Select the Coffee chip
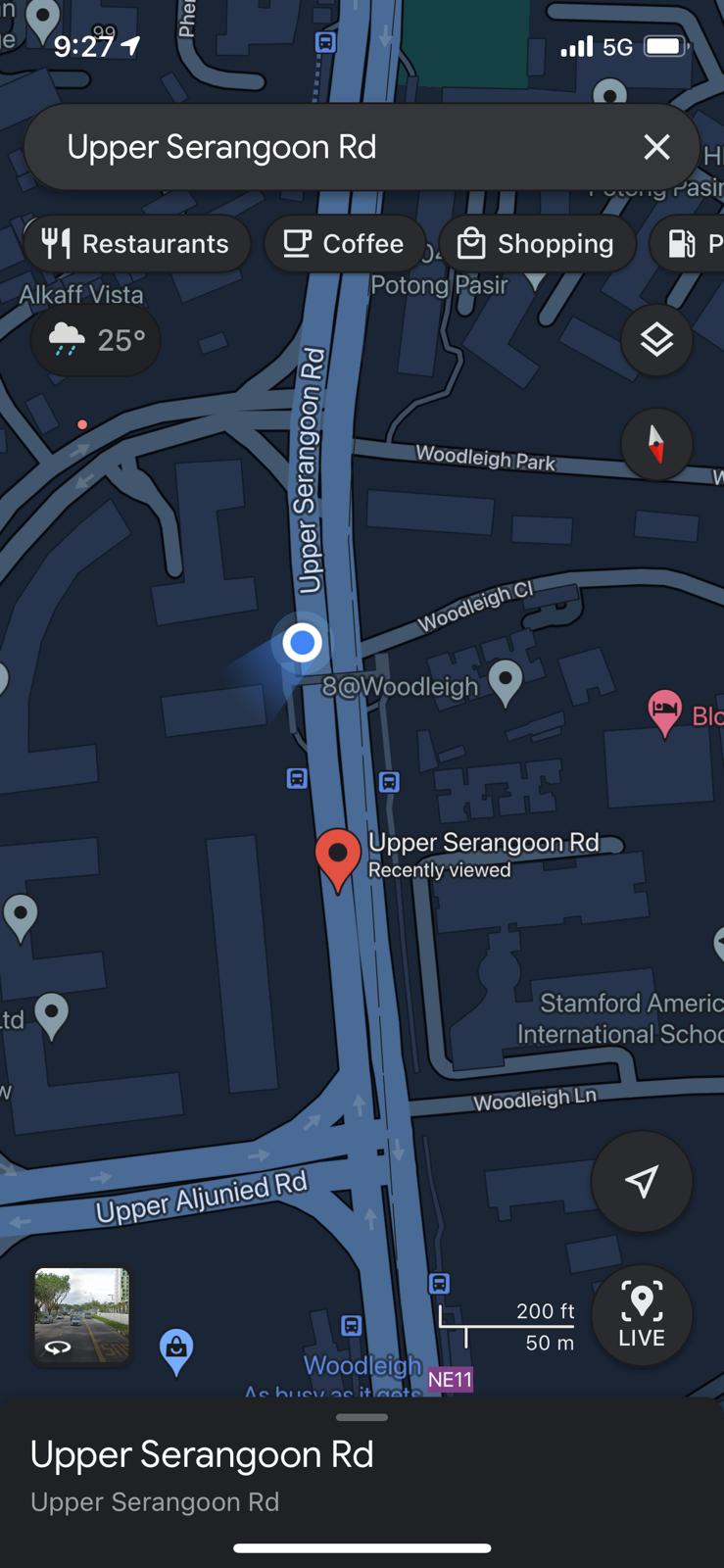This screenshot has width=724, height=1568. pyautogui.click(x=344, y=243)
